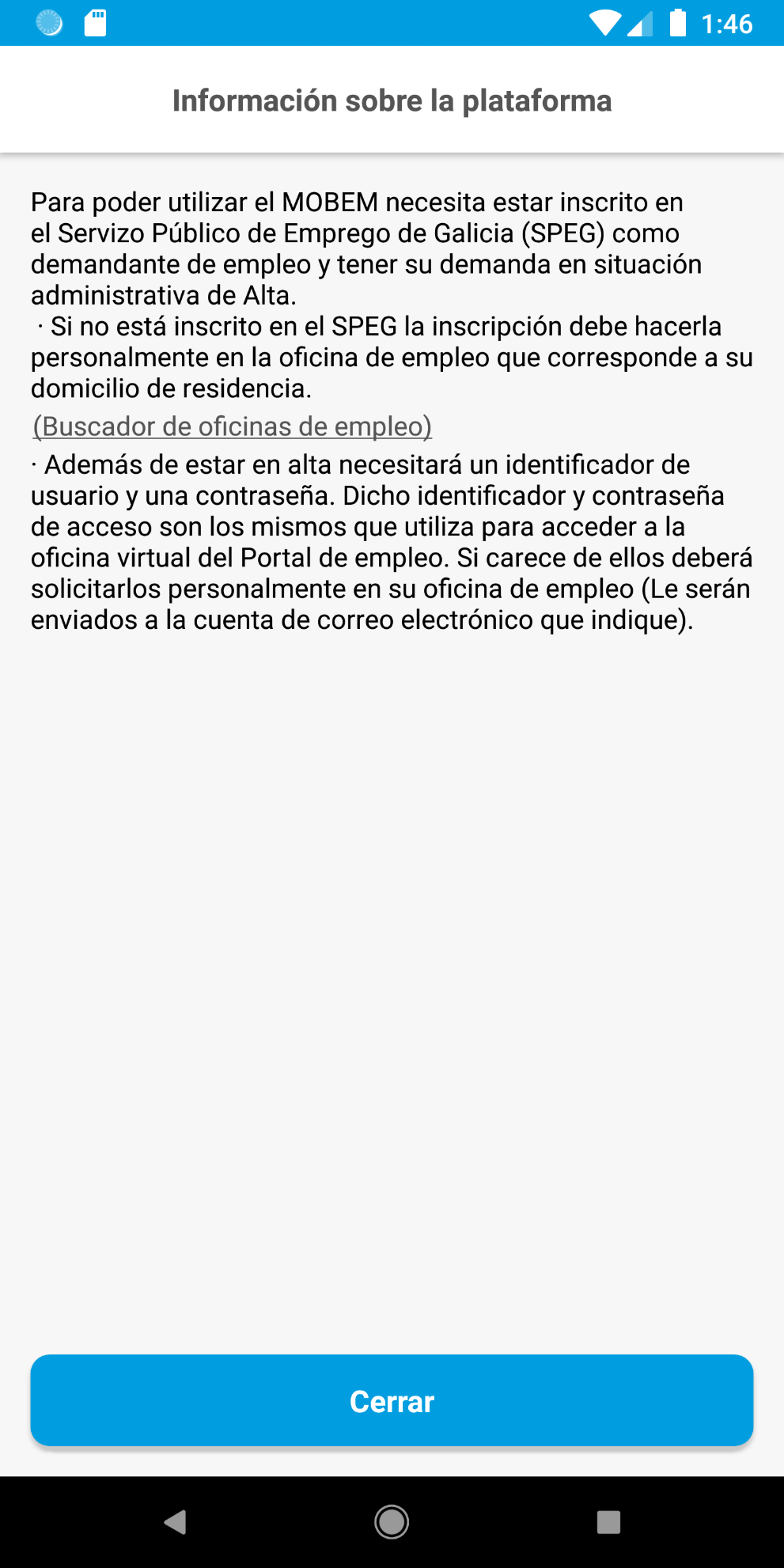Screen dimensions: 784x1568
Task: Tap the blue status bar area
Action: click(356, 23)
